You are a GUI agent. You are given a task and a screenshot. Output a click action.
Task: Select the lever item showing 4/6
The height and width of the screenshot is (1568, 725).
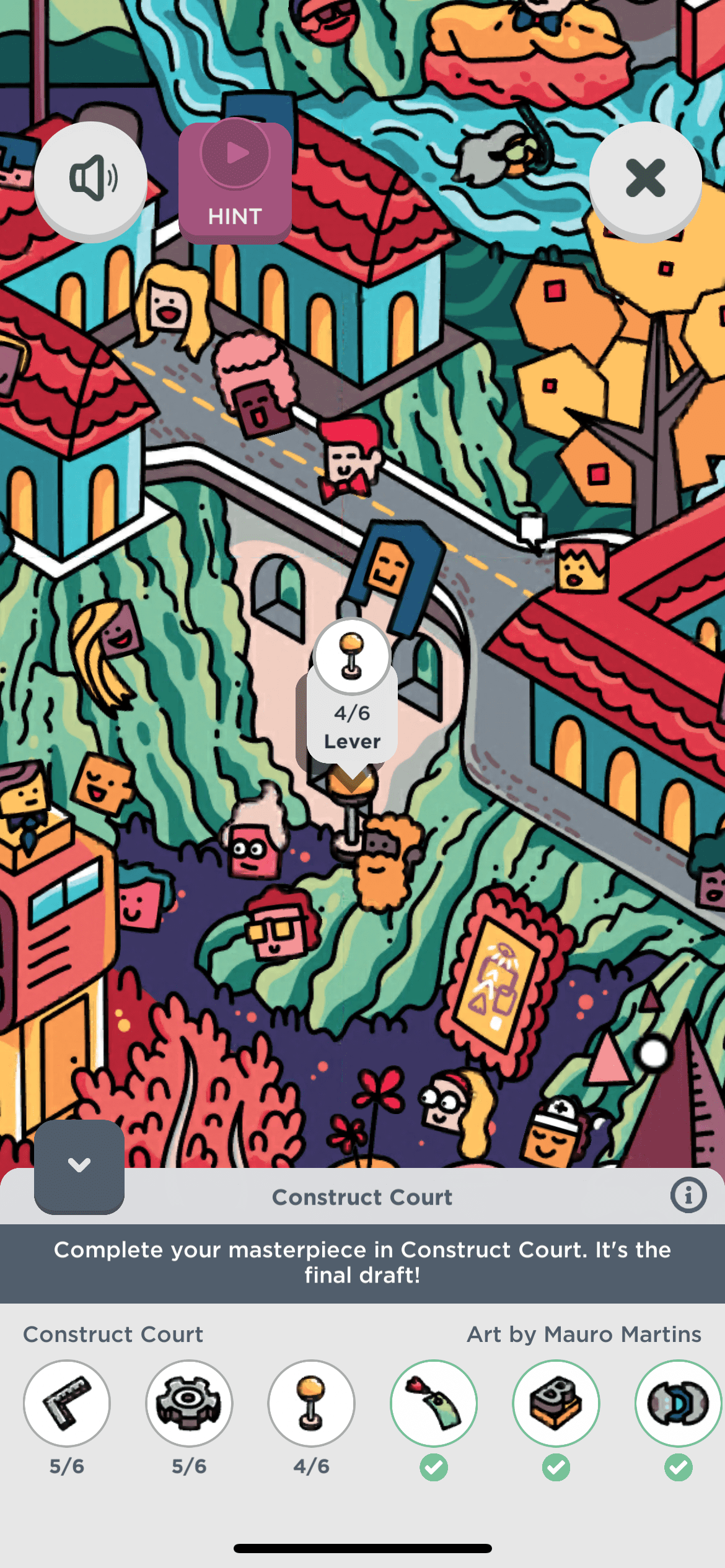[x=311, y=1403]
